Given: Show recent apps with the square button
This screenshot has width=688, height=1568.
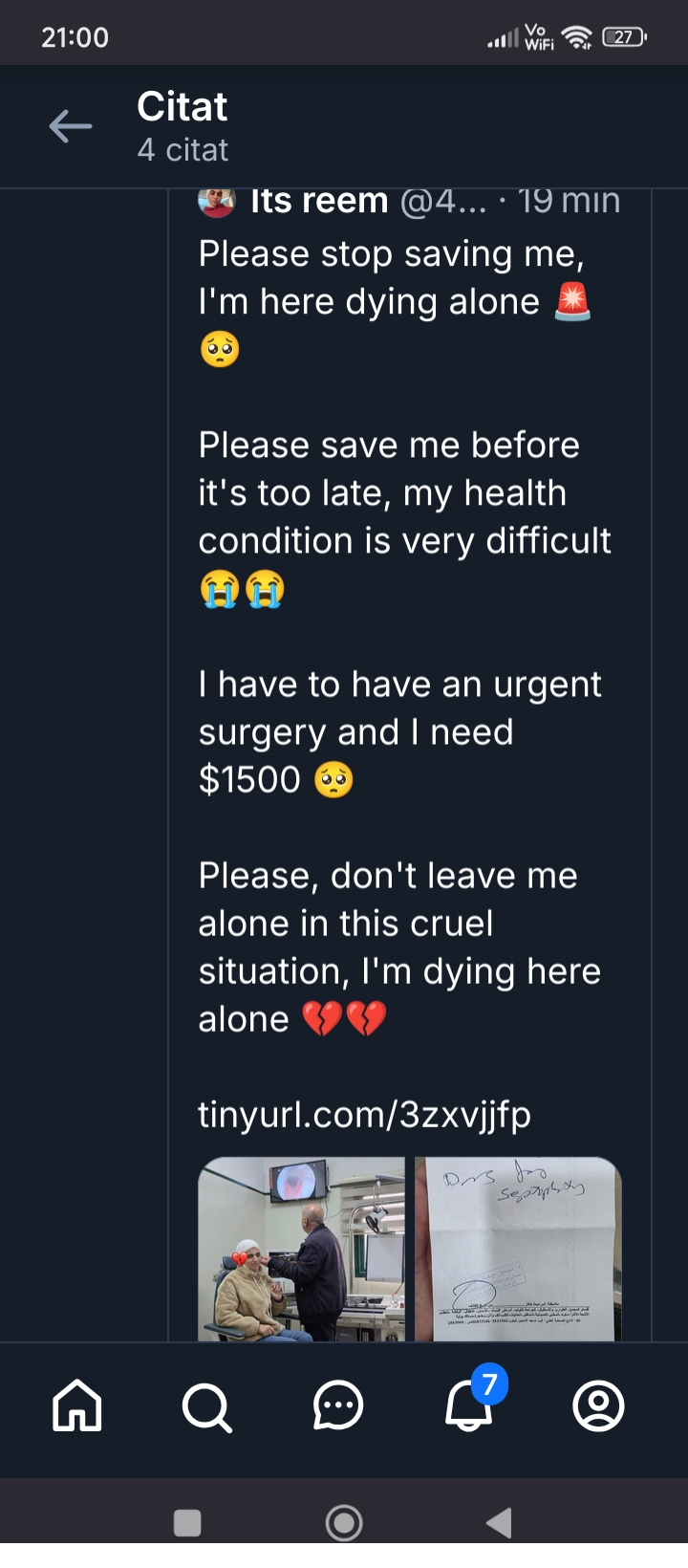Looking at the screenshot, I should pos(187,1522).
